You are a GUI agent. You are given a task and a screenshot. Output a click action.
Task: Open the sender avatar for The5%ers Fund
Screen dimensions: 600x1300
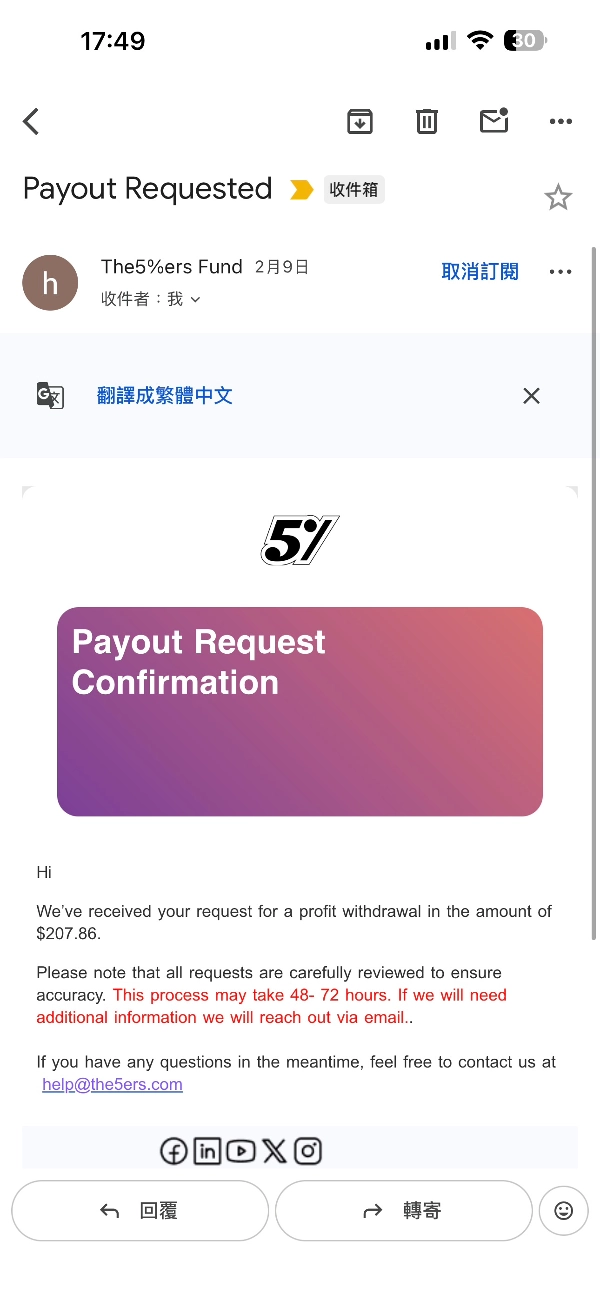click(x=50, y=283)
